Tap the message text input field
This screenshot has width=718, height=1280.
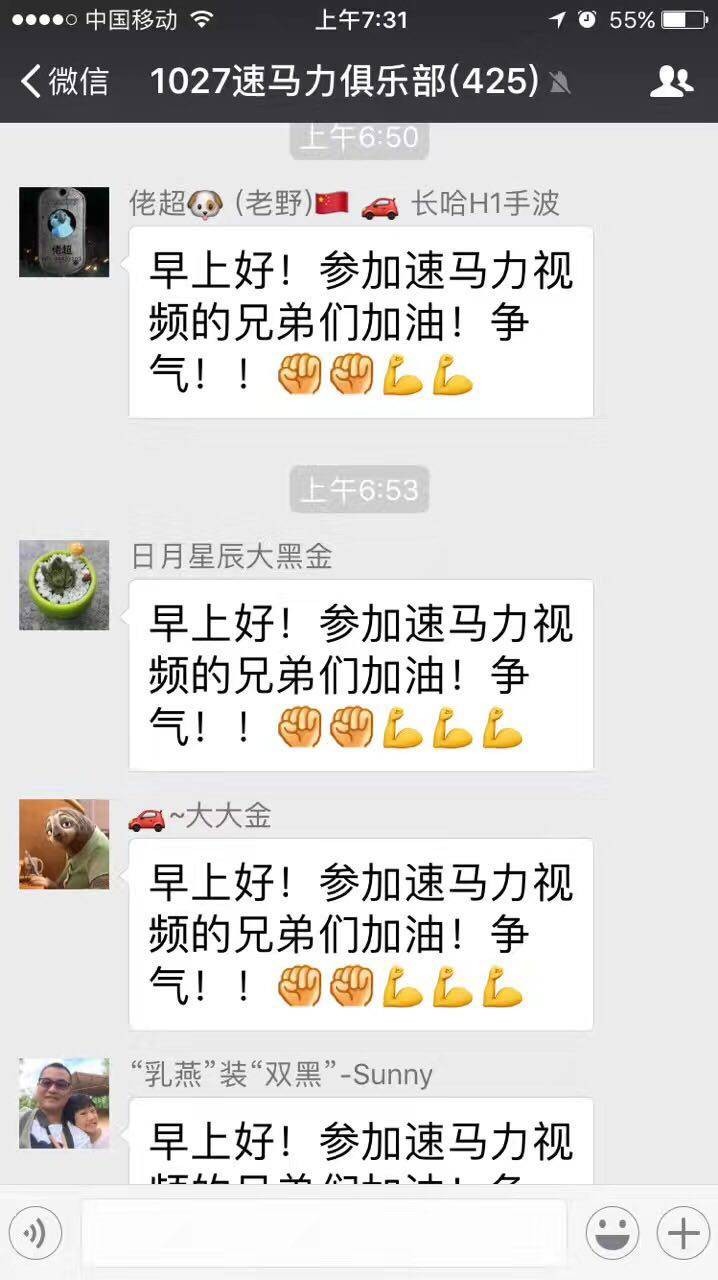click(324, 1233)
